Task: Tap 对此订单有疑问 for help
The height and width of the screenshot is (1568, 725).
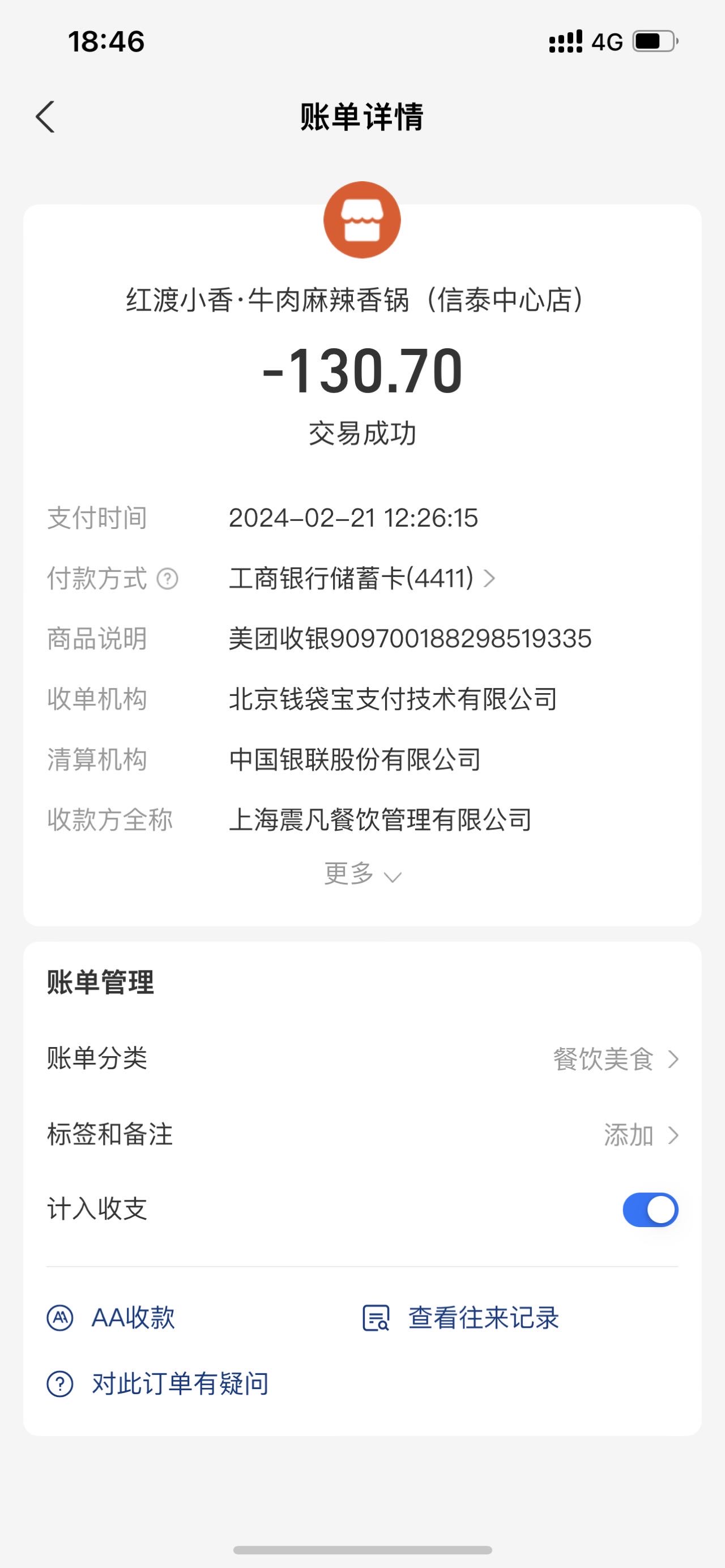Action: 157,1383
